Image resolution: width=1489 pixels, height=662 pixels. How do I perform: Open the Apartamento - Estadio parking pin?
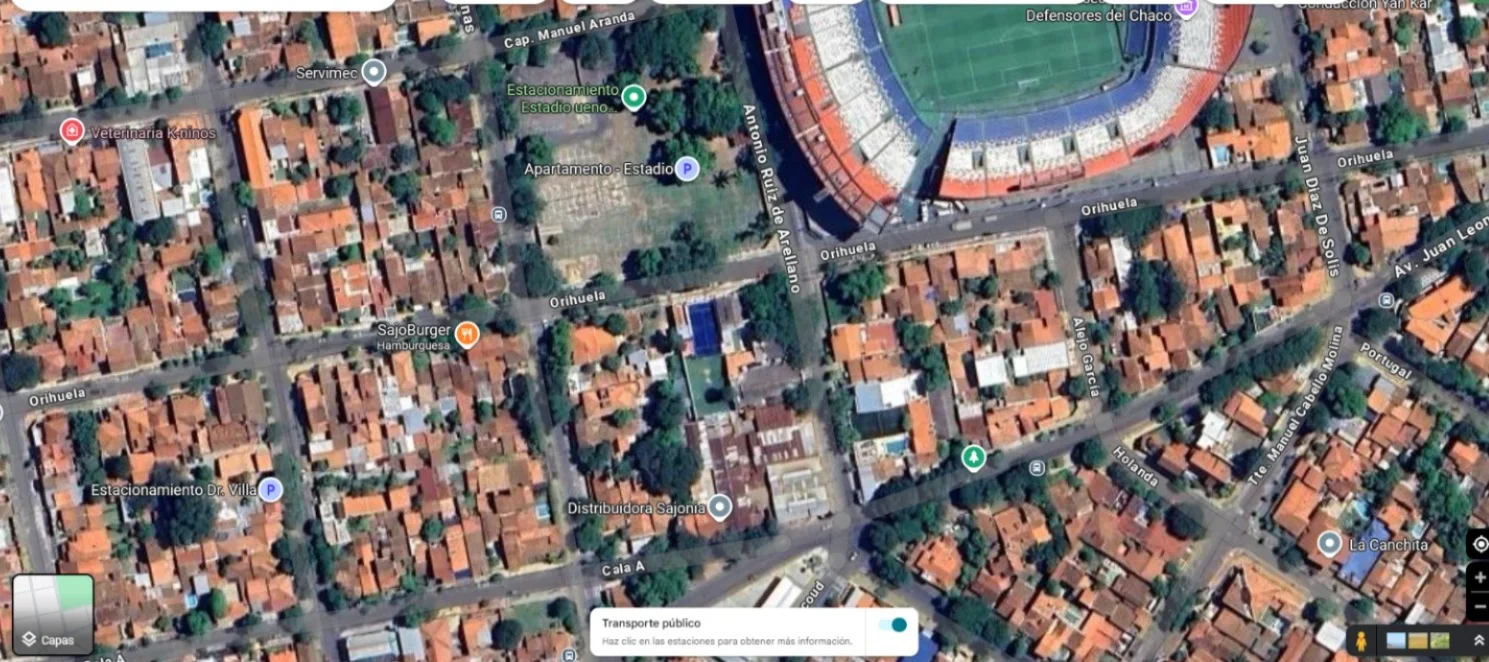pos(686,169)
